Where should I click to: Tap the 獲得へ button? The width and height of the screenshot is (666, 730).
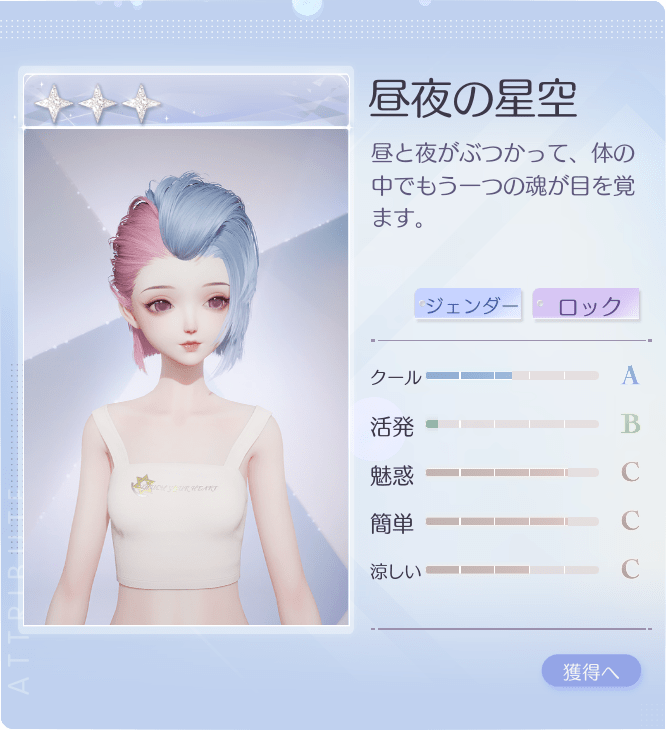(591, 672)
